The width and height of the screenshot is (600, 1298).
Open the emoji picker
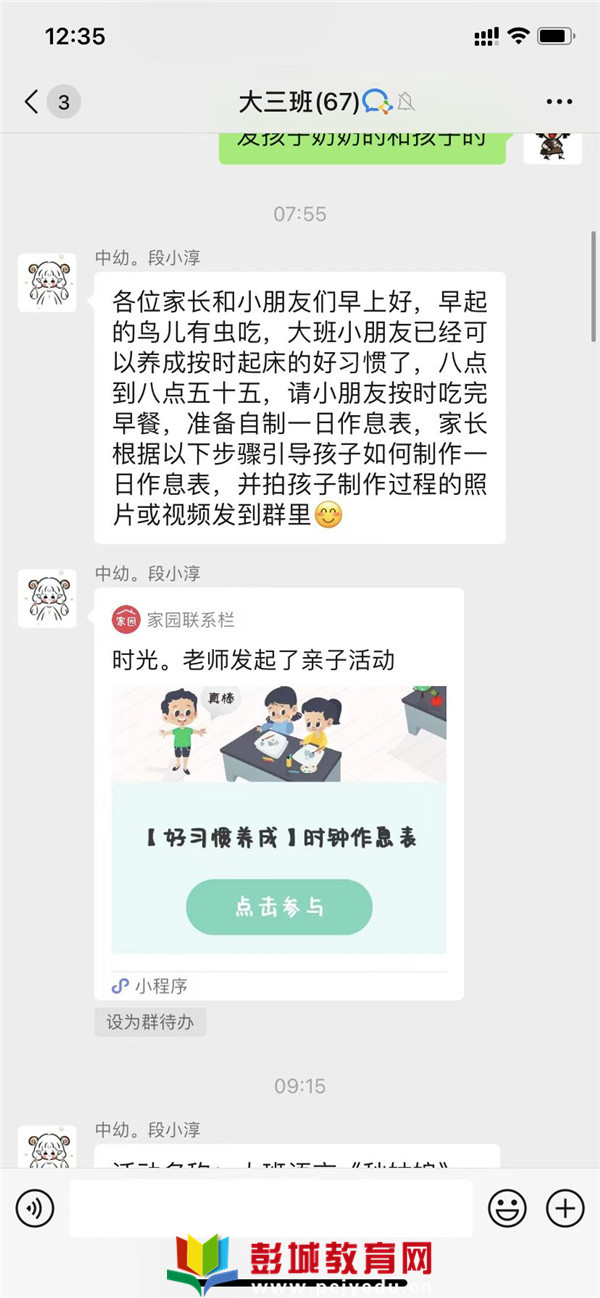[507, 1209]
